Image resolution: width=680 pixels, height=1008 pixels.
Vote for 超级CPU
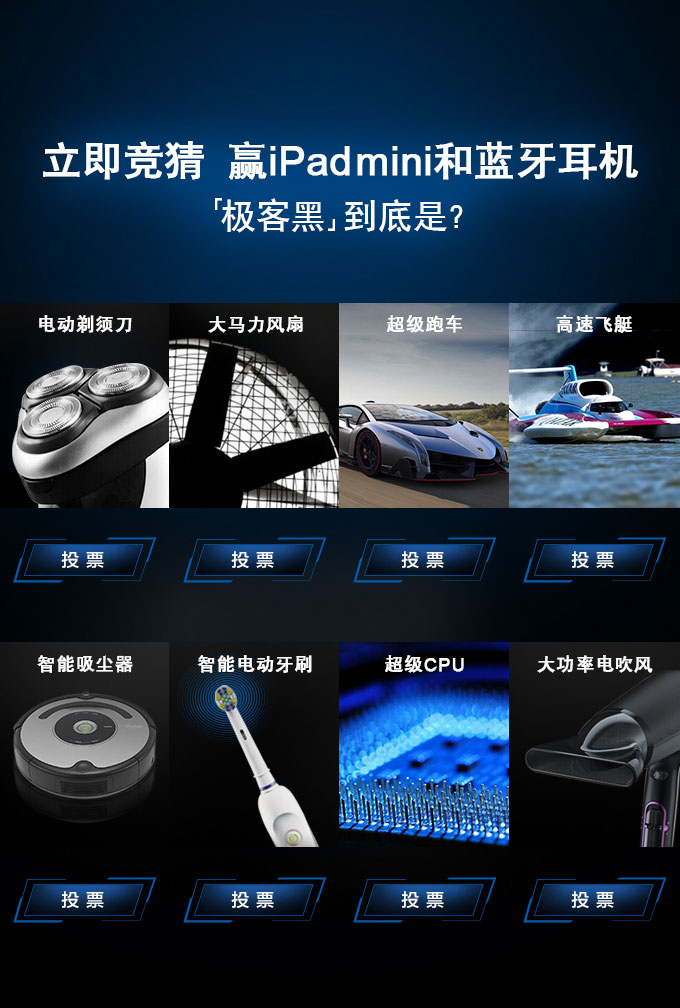point(424,900)
